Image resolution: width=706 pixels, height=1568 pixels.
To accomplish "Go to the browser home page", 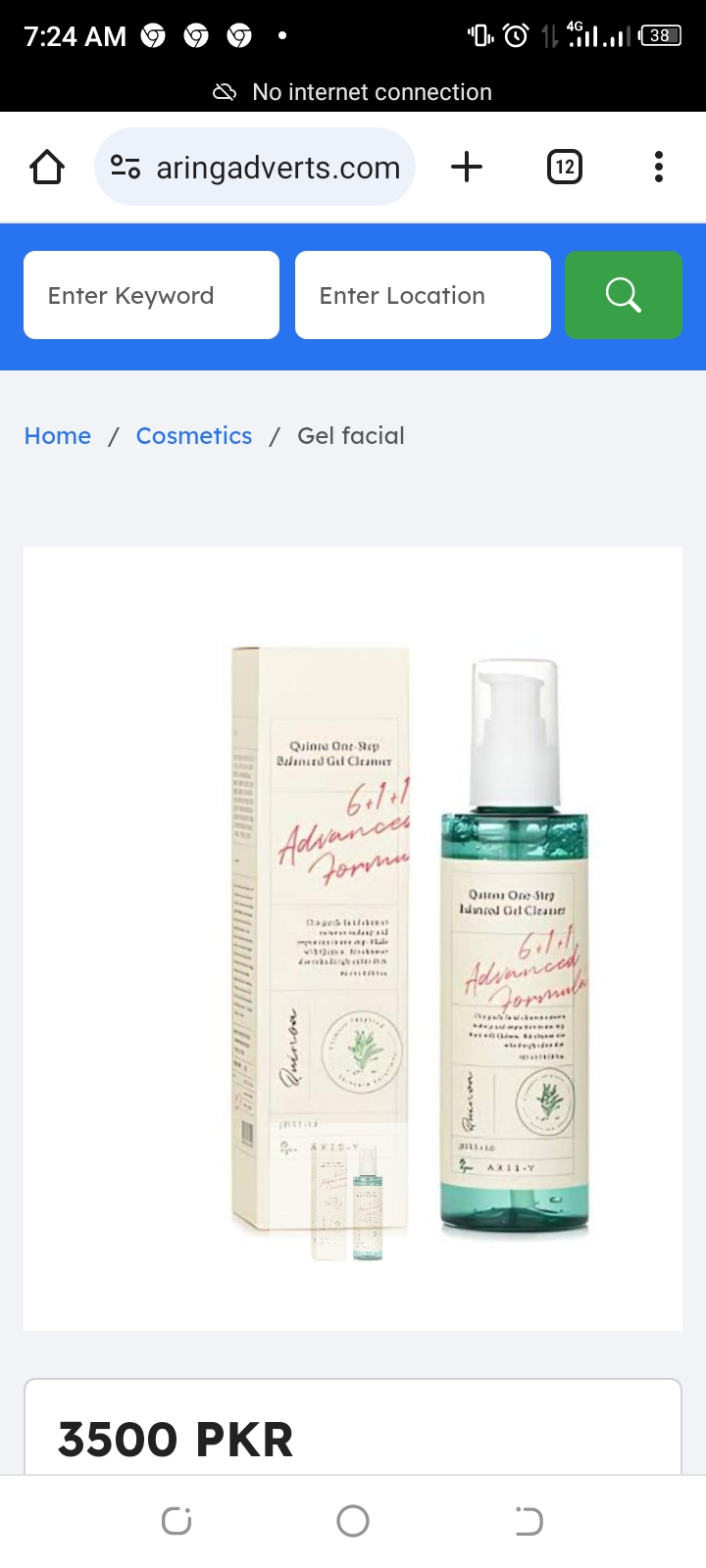I will 46,168.
